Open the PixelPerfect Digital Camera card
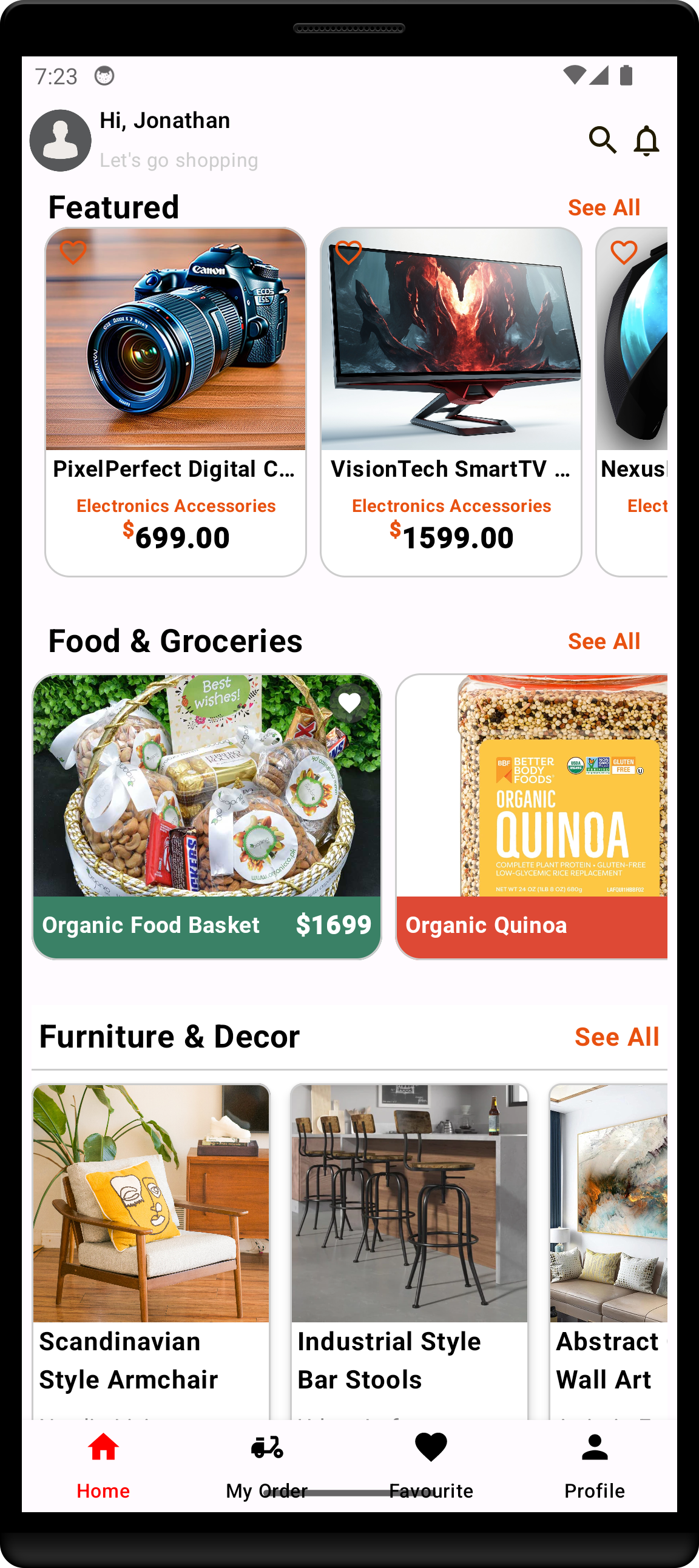 click(x=175, y=402)
